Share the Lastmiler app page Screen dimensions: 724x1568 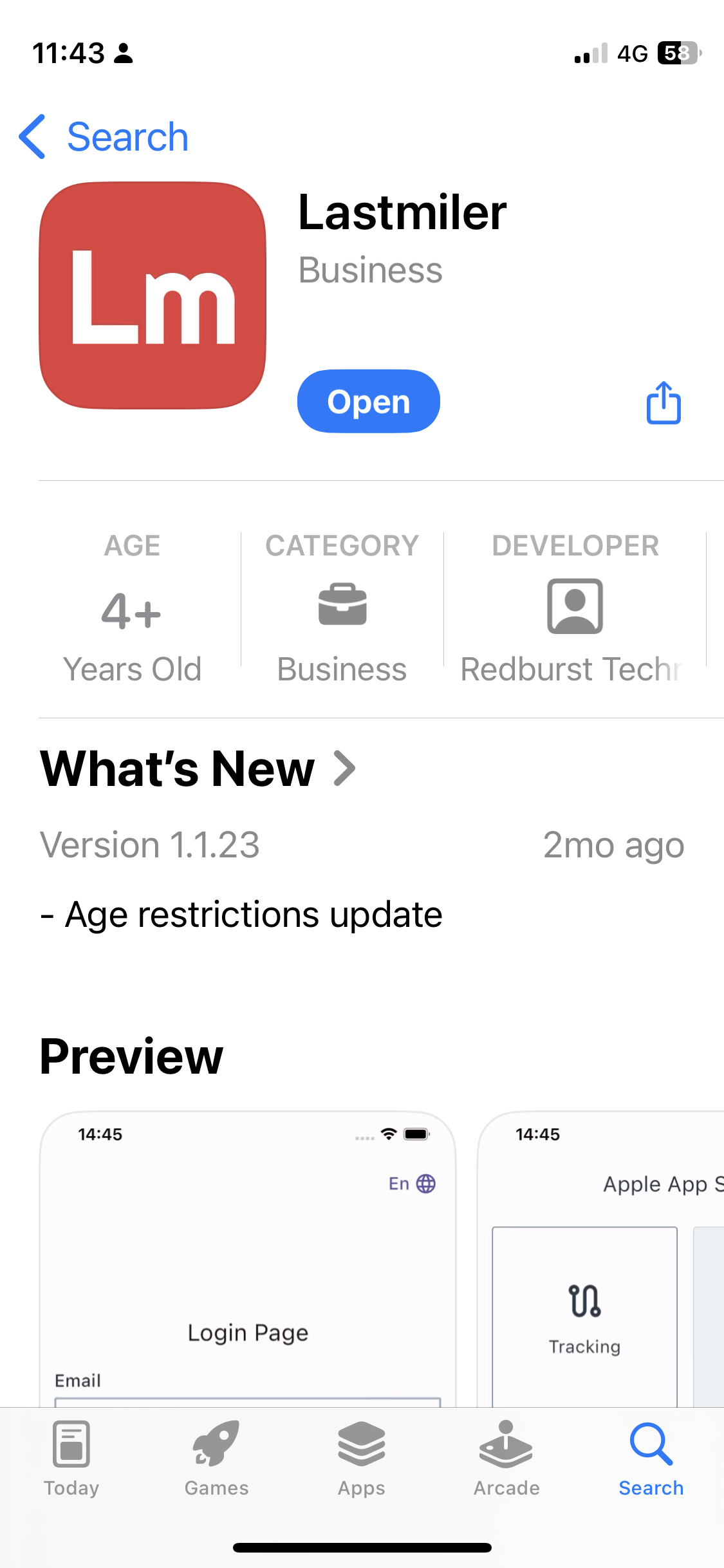tap(664, 403)
